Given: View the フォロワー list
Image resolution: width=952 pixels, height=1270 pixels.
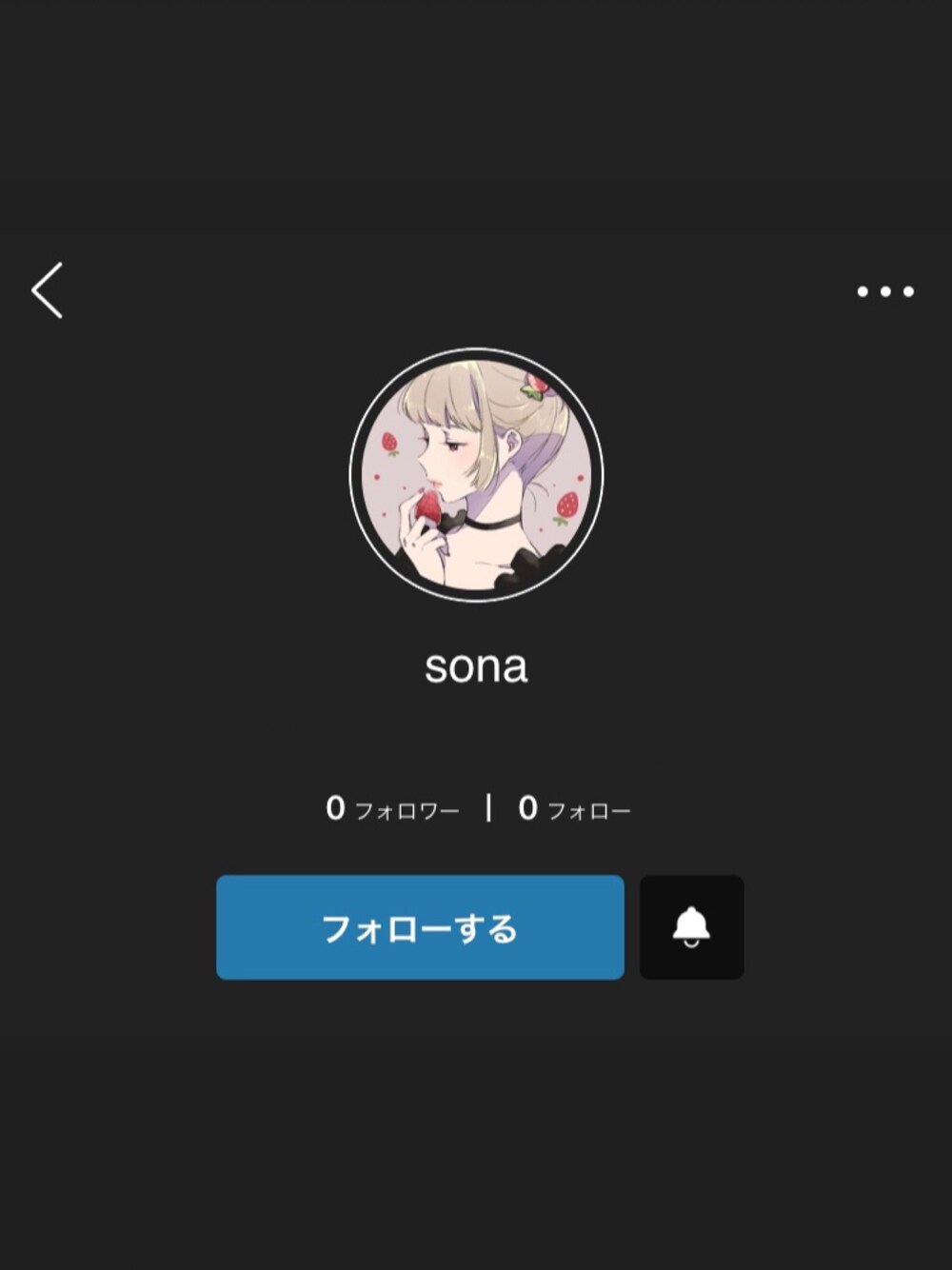Looking at the screenshot, I should point(392,809).
